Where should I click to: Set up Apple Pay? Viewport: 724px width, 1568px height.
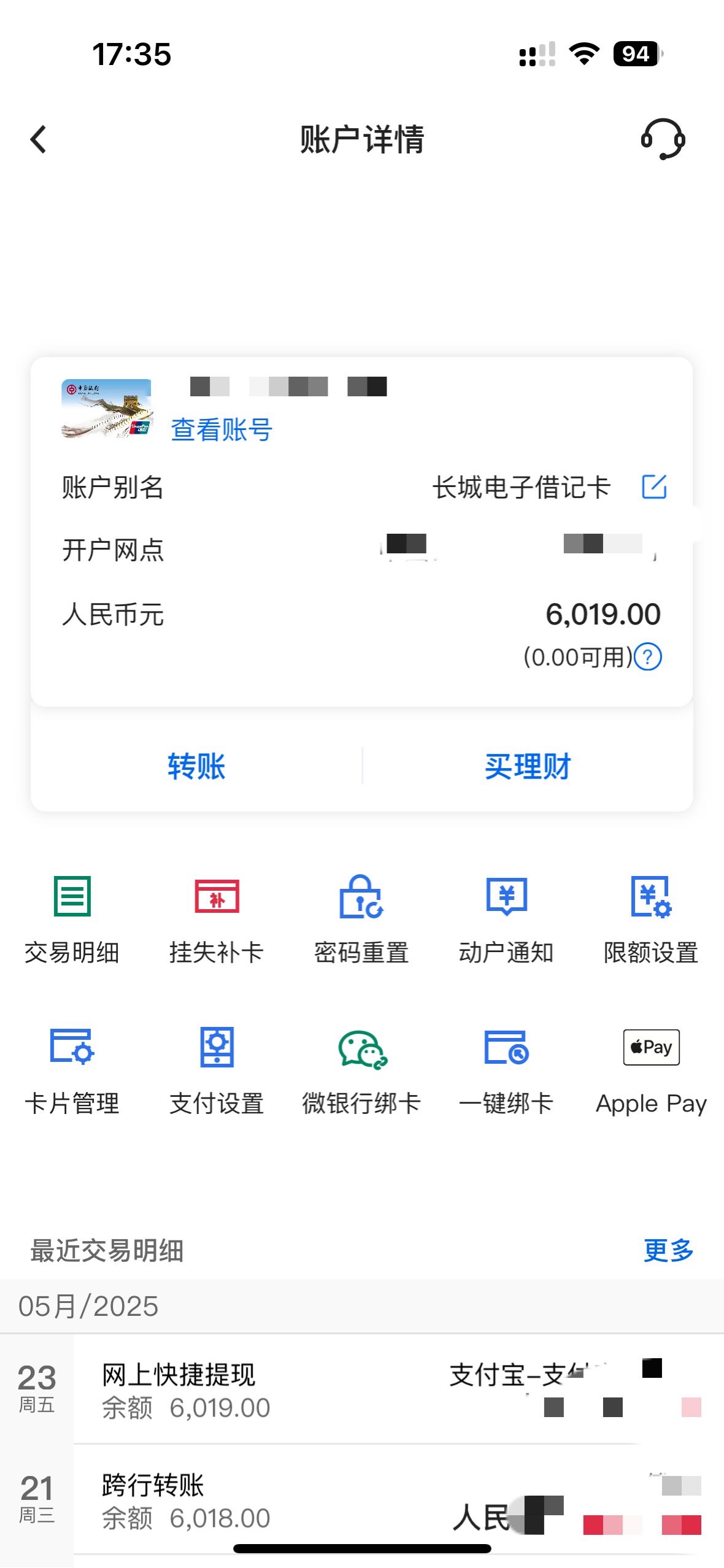[x=651, y=1071]
